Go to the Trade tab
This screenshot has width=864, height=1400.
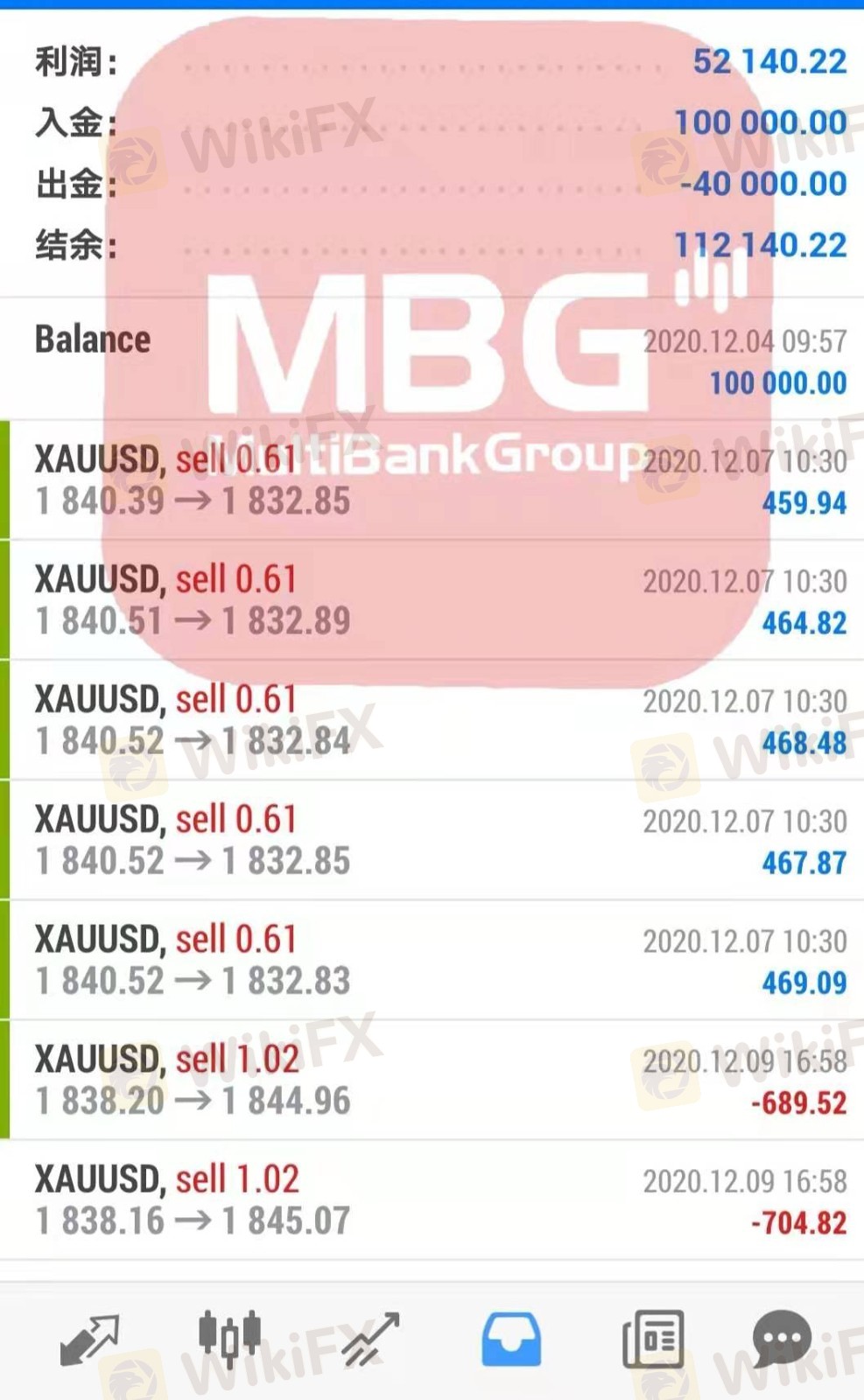point(370,1340)
